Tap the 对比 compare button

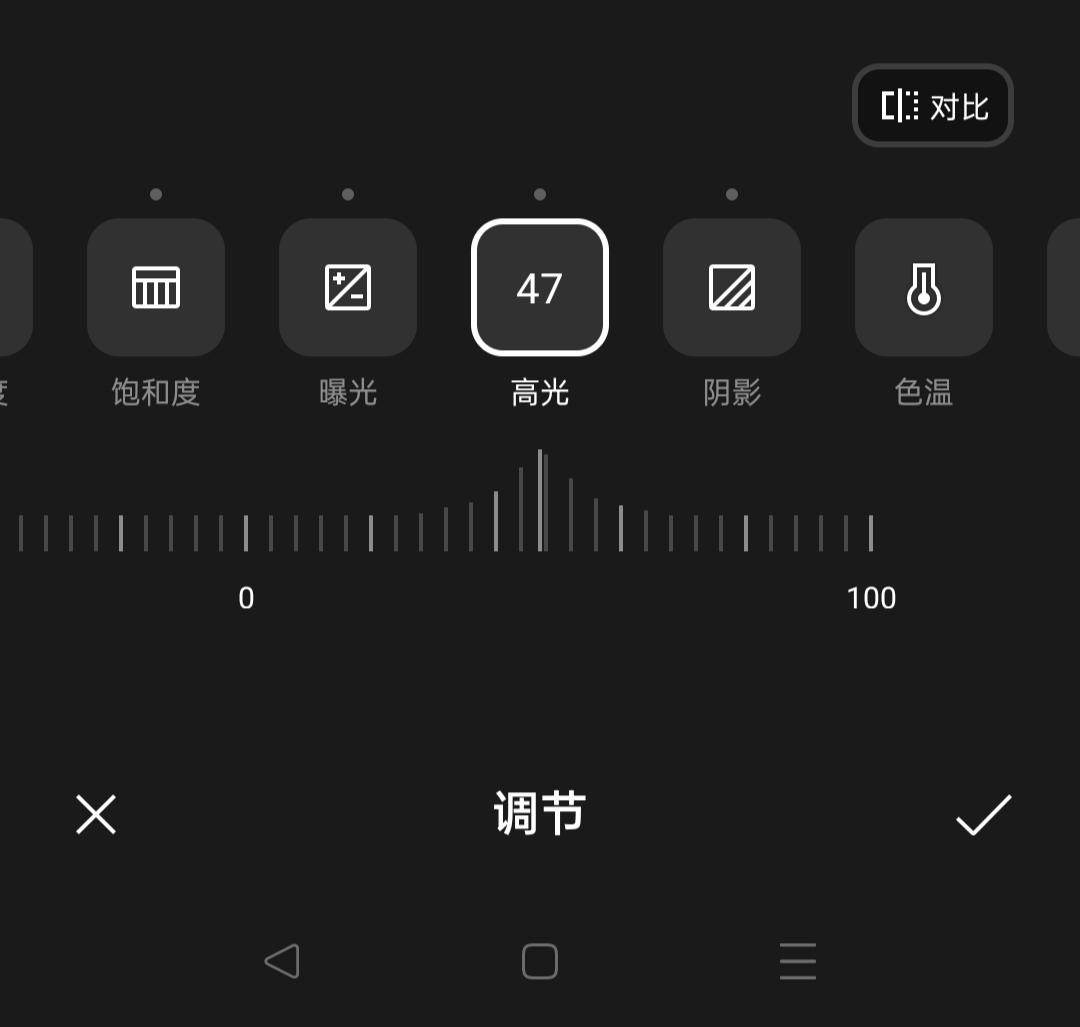933,106
